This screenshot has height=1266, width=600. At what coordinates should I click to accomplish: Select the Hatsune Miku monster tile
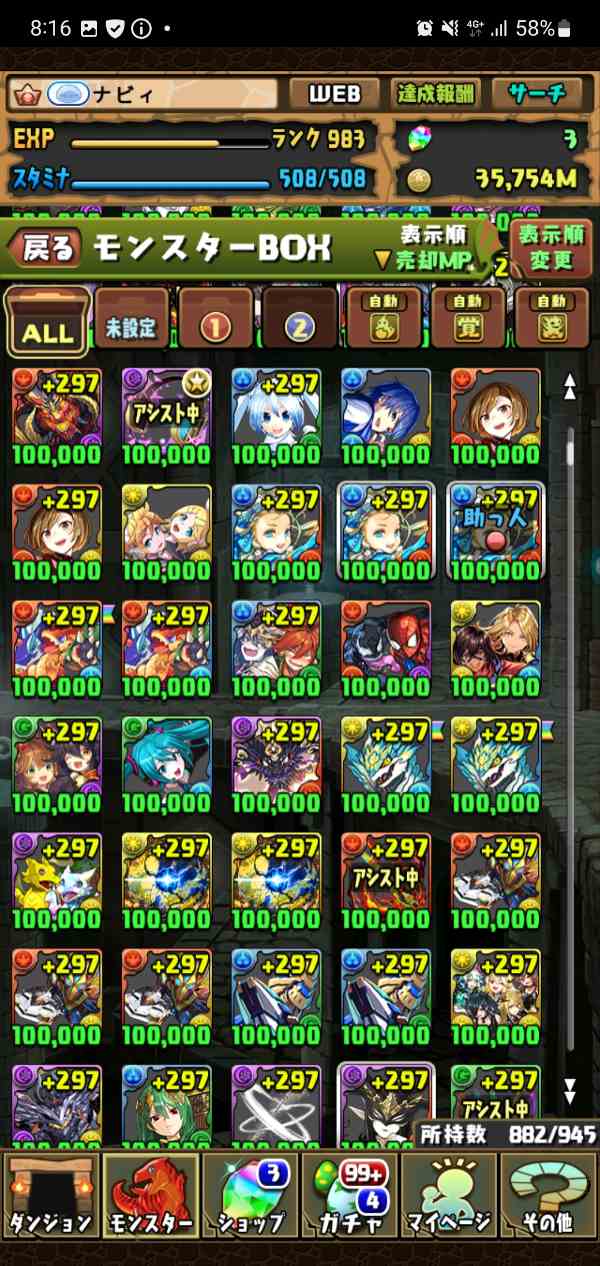[x=166, y=759]
